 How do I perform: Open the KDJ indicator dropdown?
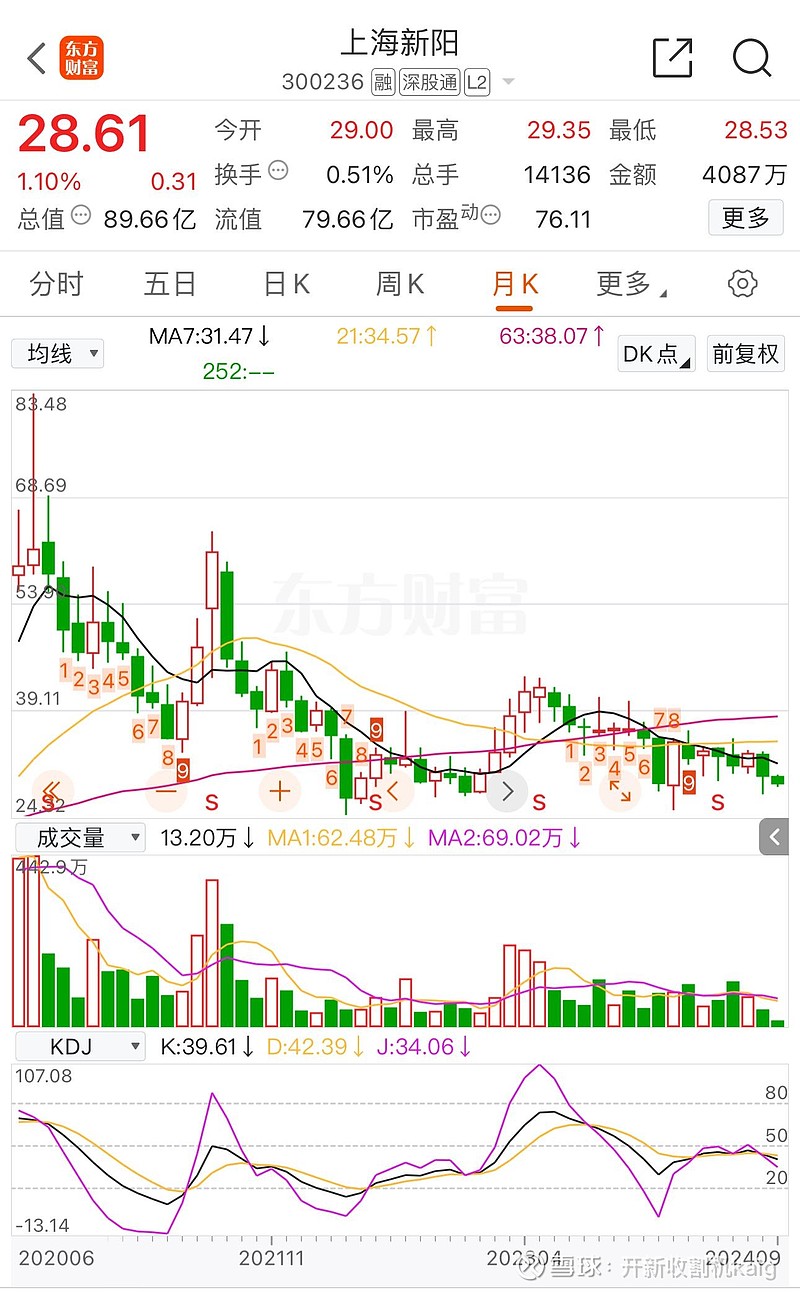(x=78, y=1047)
